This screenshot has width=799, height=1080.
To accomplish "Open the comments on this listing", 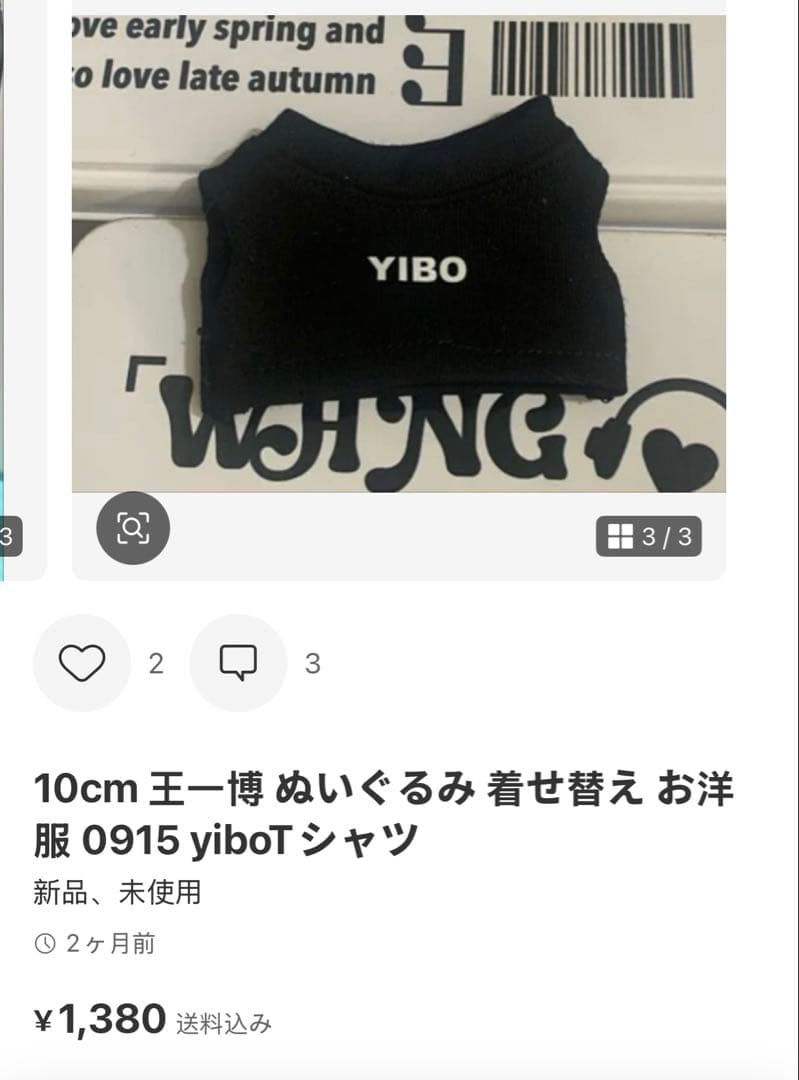I will click(238, 663).
